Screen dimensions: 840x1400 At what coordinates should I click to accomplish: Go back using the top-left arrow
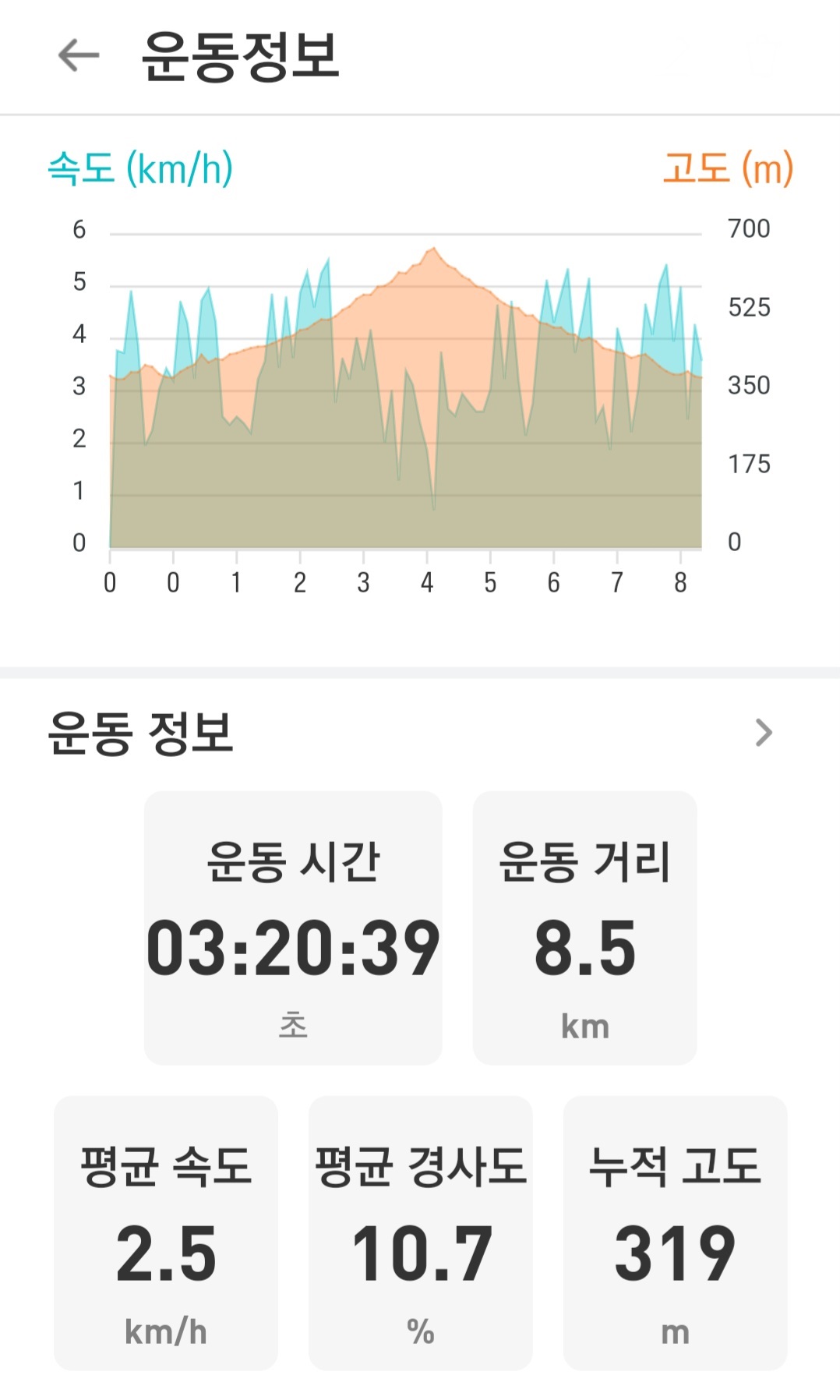[79, 55]
